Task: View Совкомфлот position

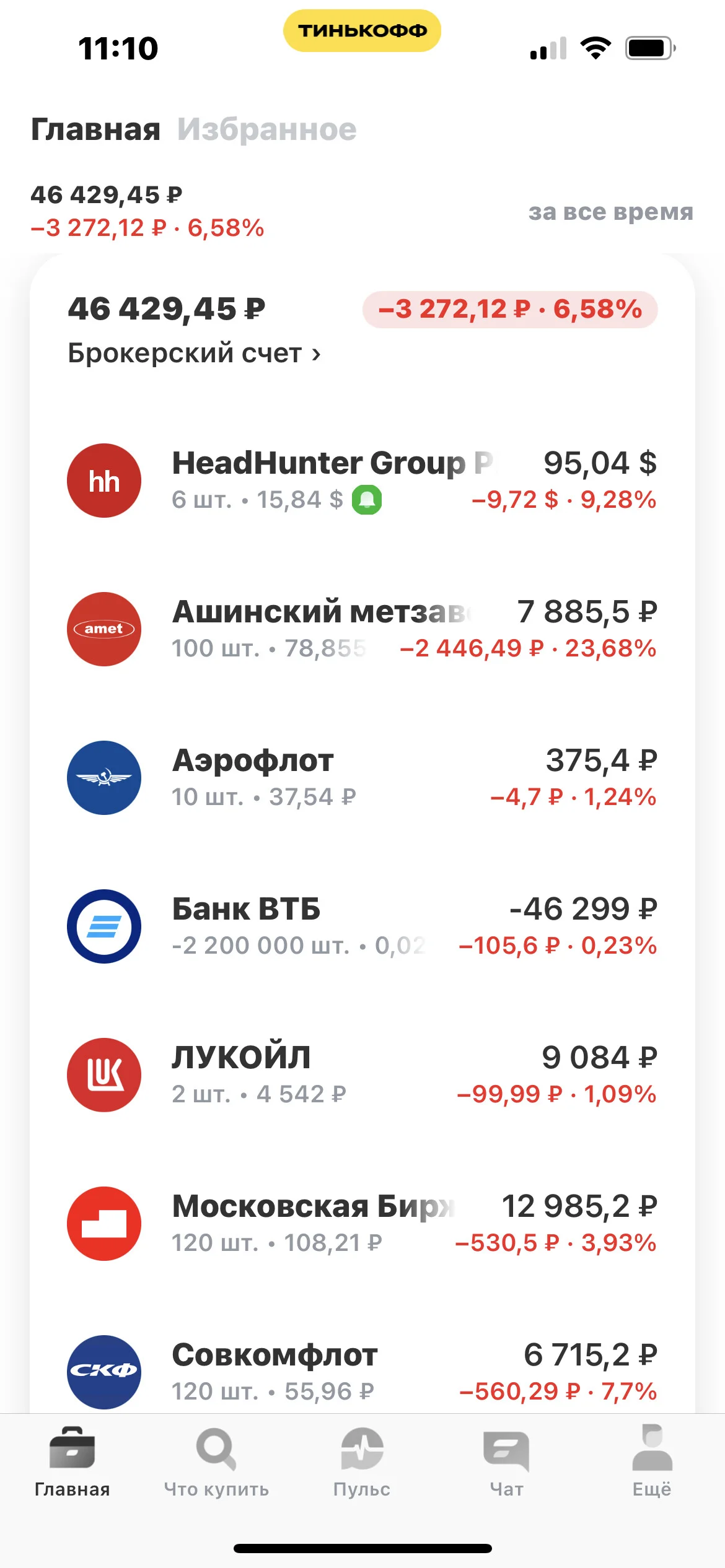Action: (x=362, y=1371)
